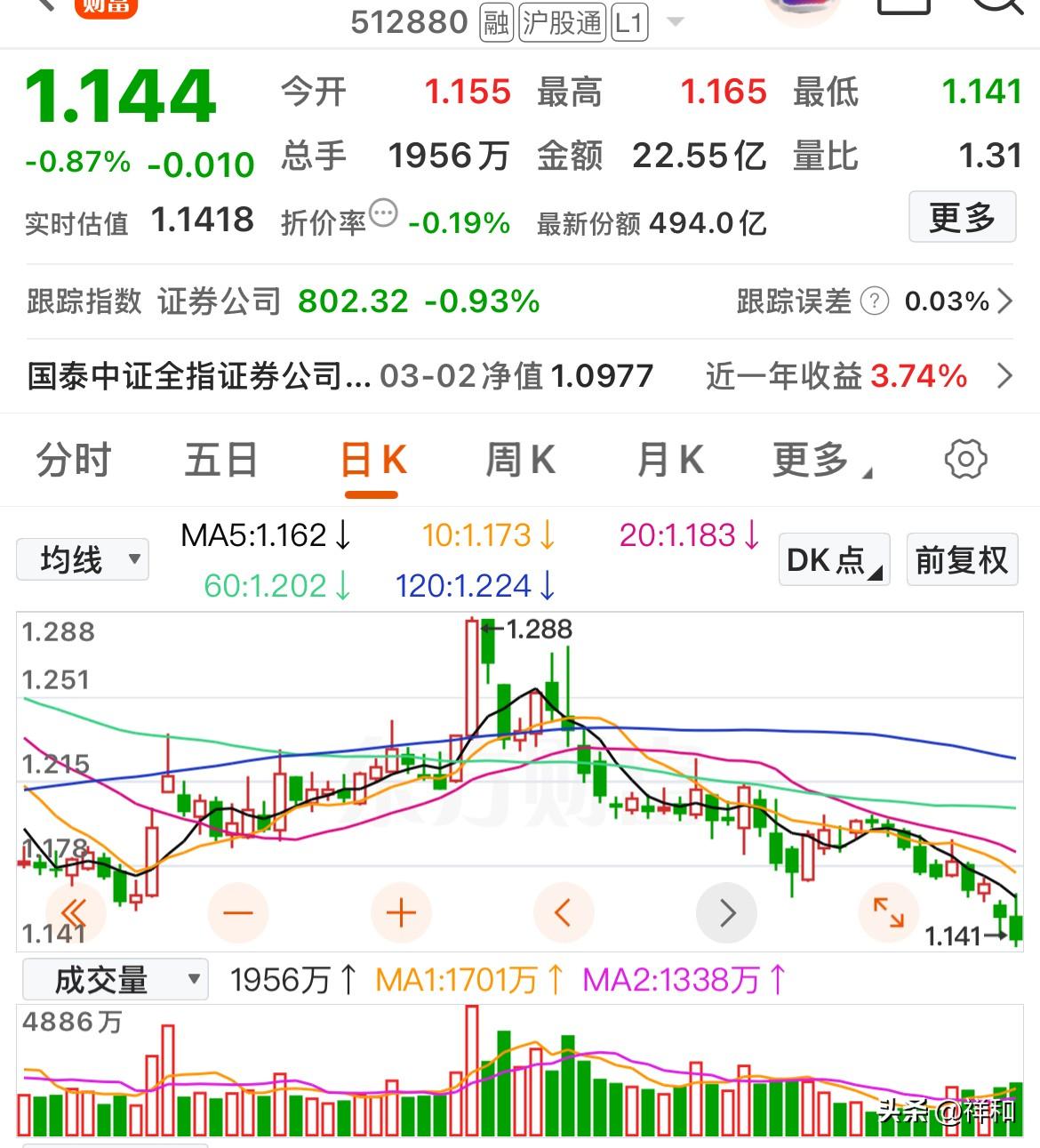Screen dimensions: 1040x1148
Task: Tap the 跟踪误差 question mark icon
Action: click(x=876, y=301)
